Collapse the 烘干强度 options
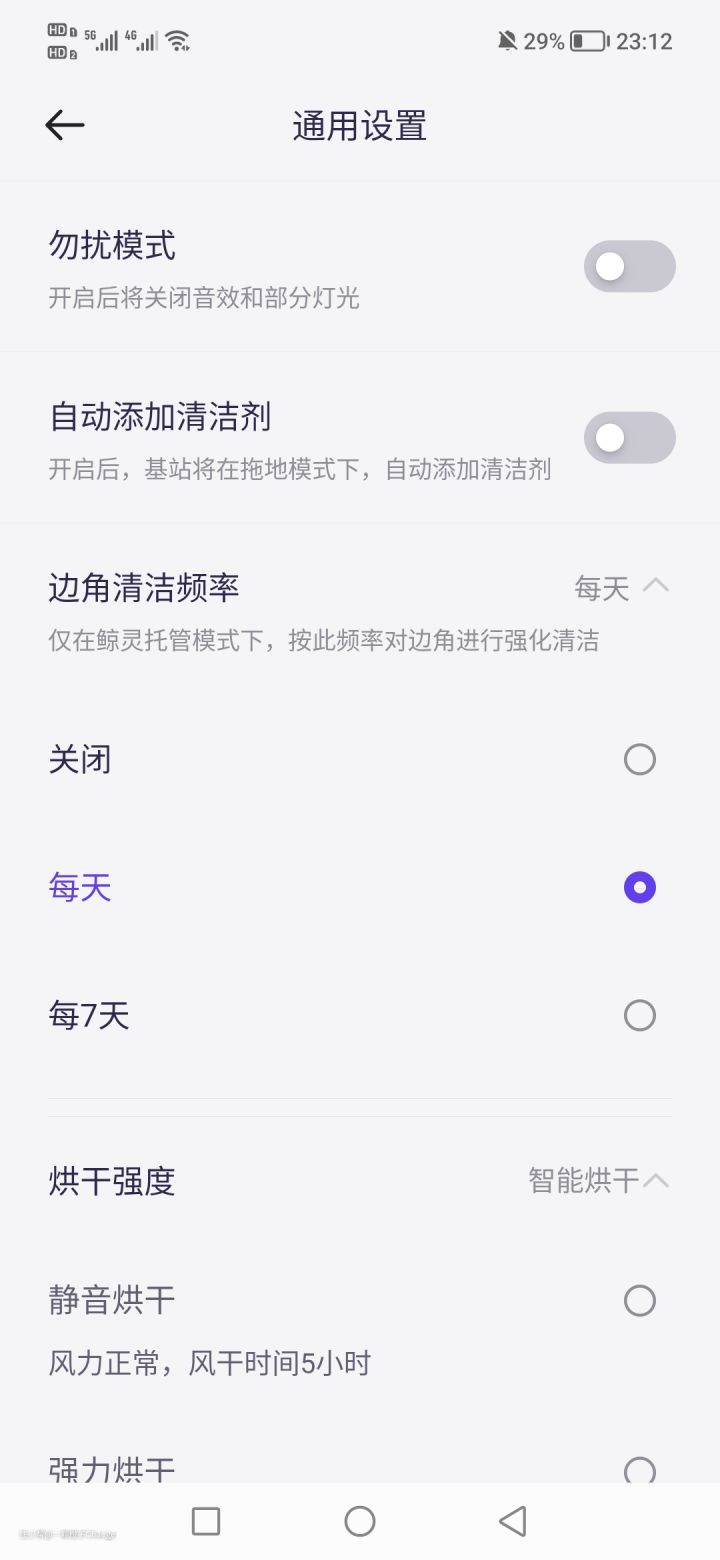The width and height of the screenshot is (720, 1560). point(655,1181)
